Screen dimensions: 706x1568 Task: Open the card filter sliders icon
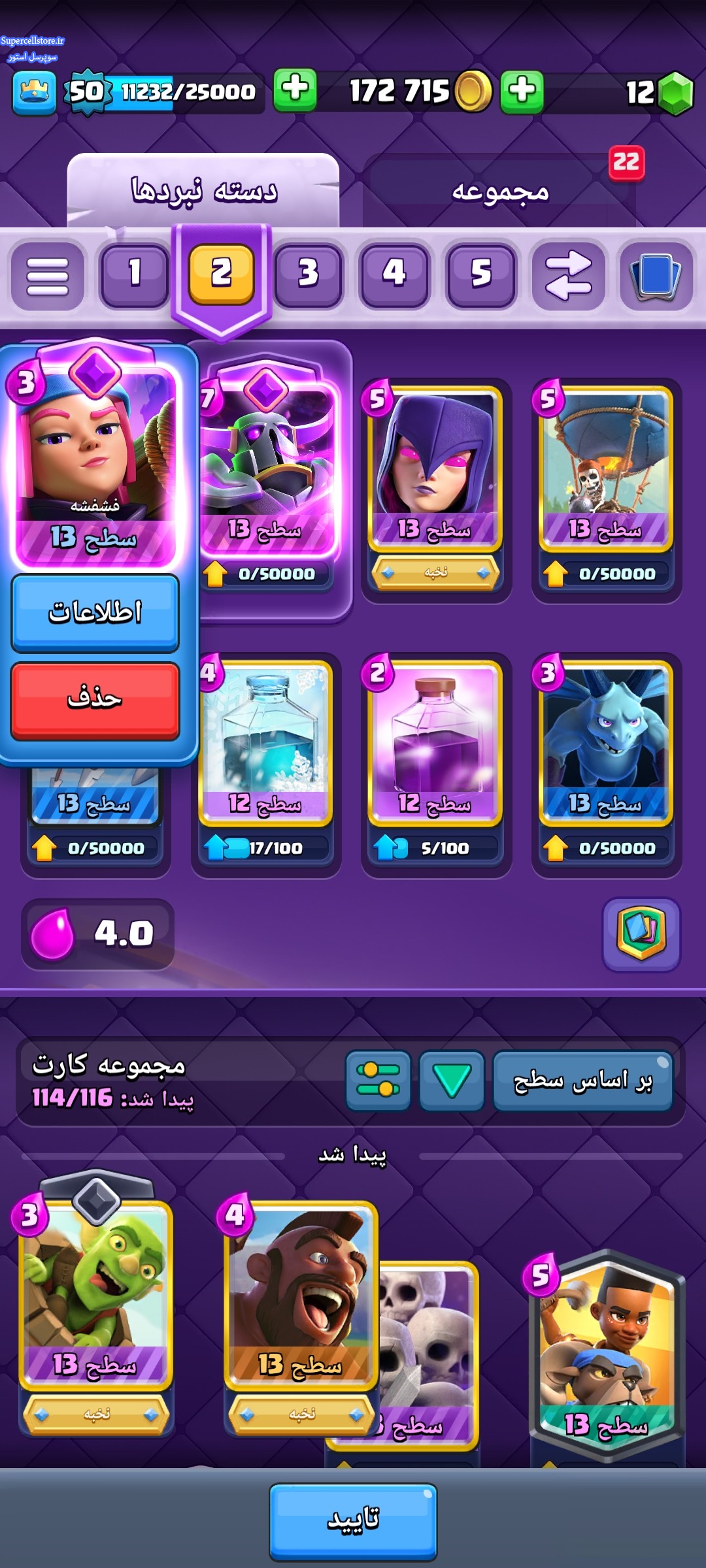click(x=378, y=1081)
